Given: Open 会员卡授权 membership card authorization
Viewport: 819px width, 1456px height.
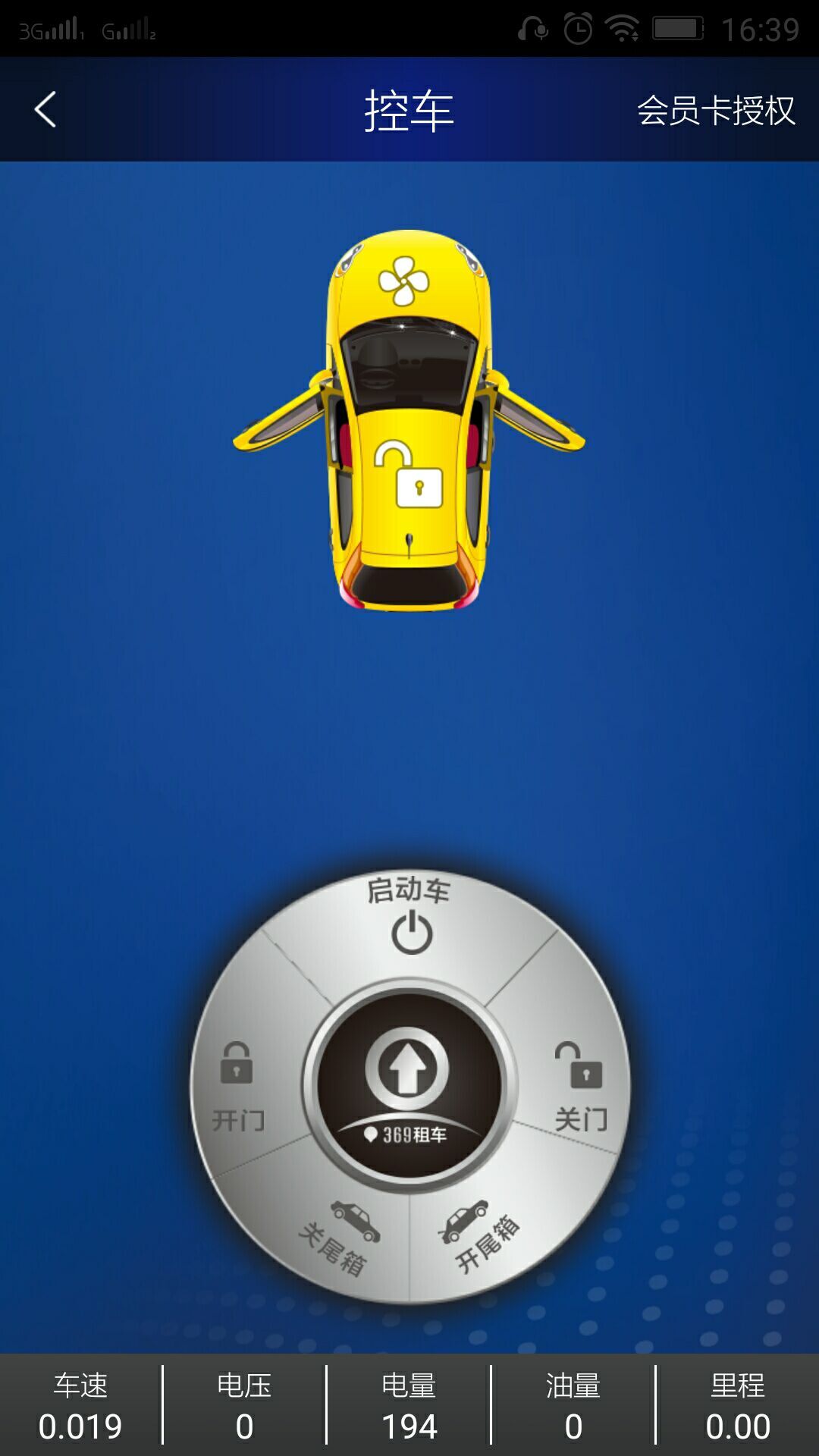Looking at the screenshot, I should pyautogui.click(x=715, y=111).
